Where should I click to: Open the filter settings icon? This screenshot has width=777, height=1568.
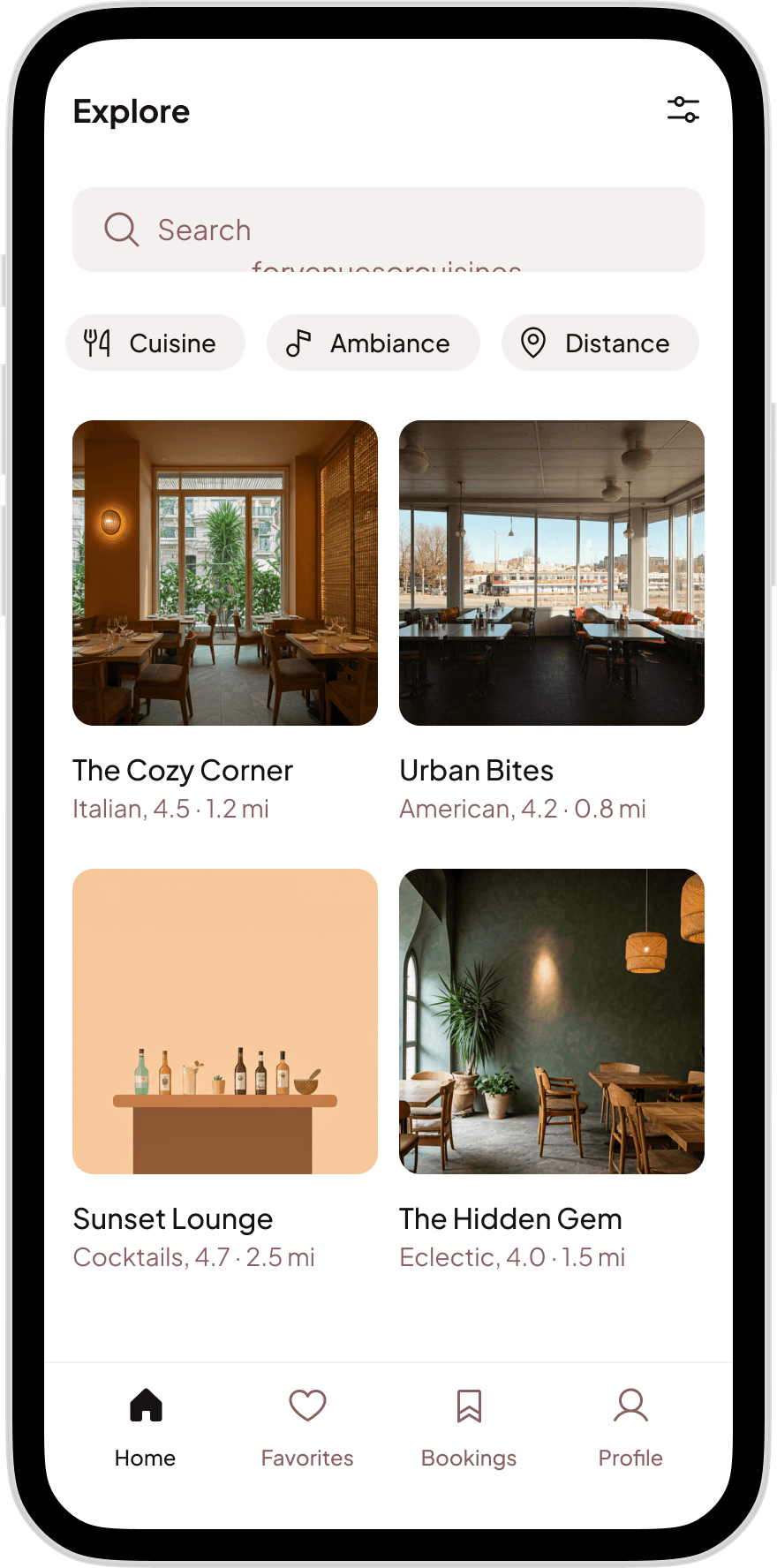click(x=683, y=110)
